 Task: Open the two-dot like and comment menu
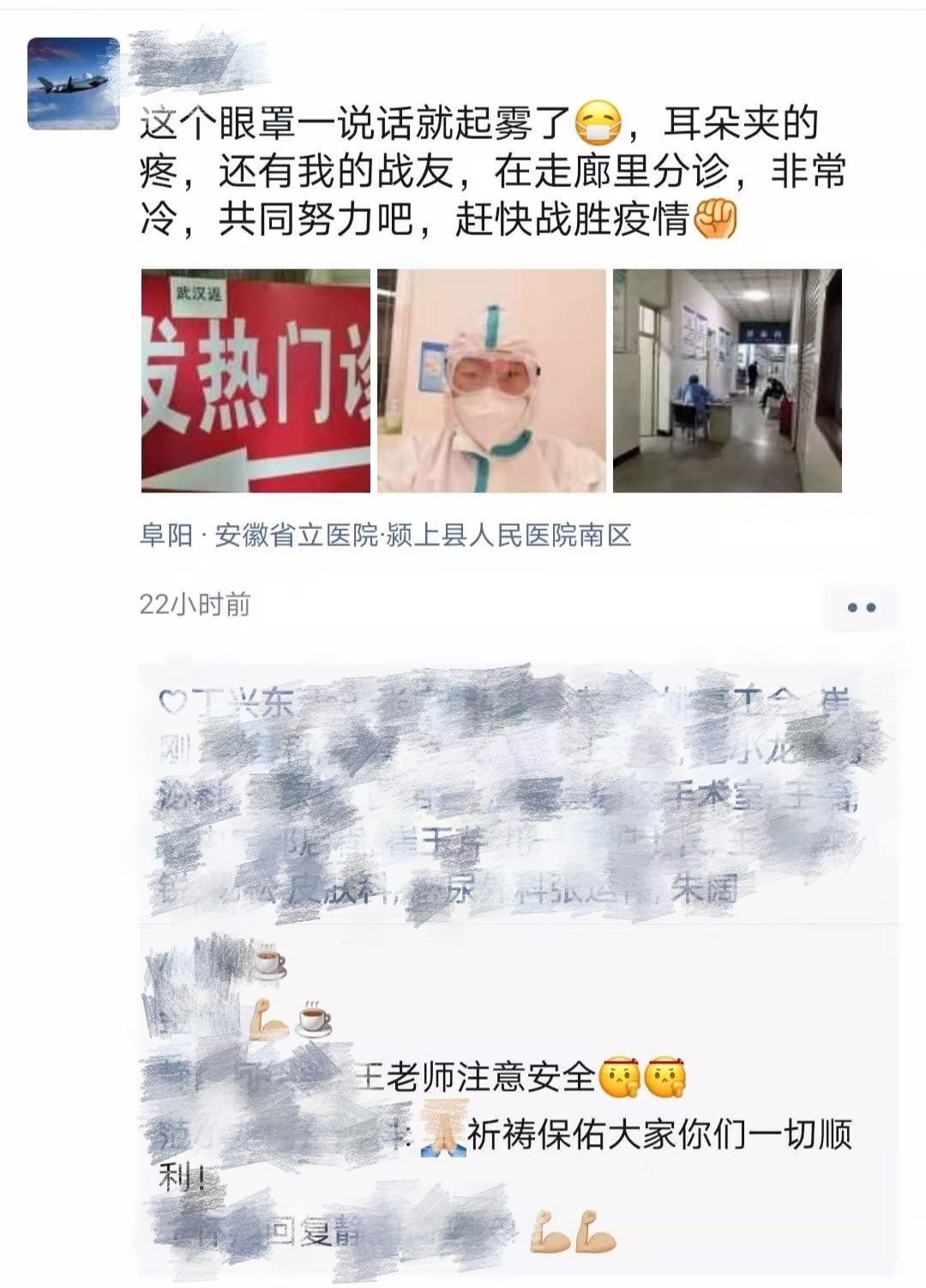click(x=861, y=607)
